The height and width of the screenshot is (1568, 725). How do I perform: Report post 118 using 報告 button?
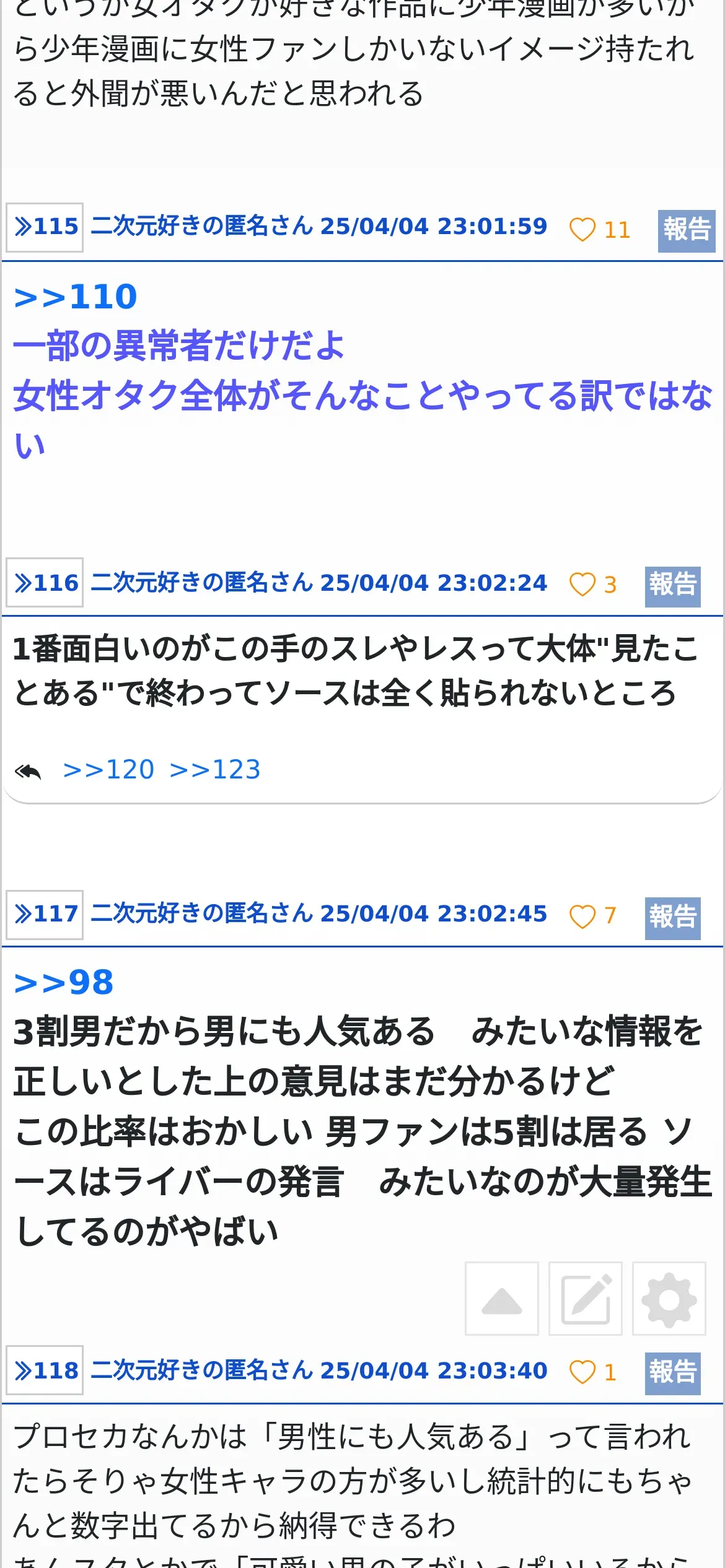point(673,1374)
